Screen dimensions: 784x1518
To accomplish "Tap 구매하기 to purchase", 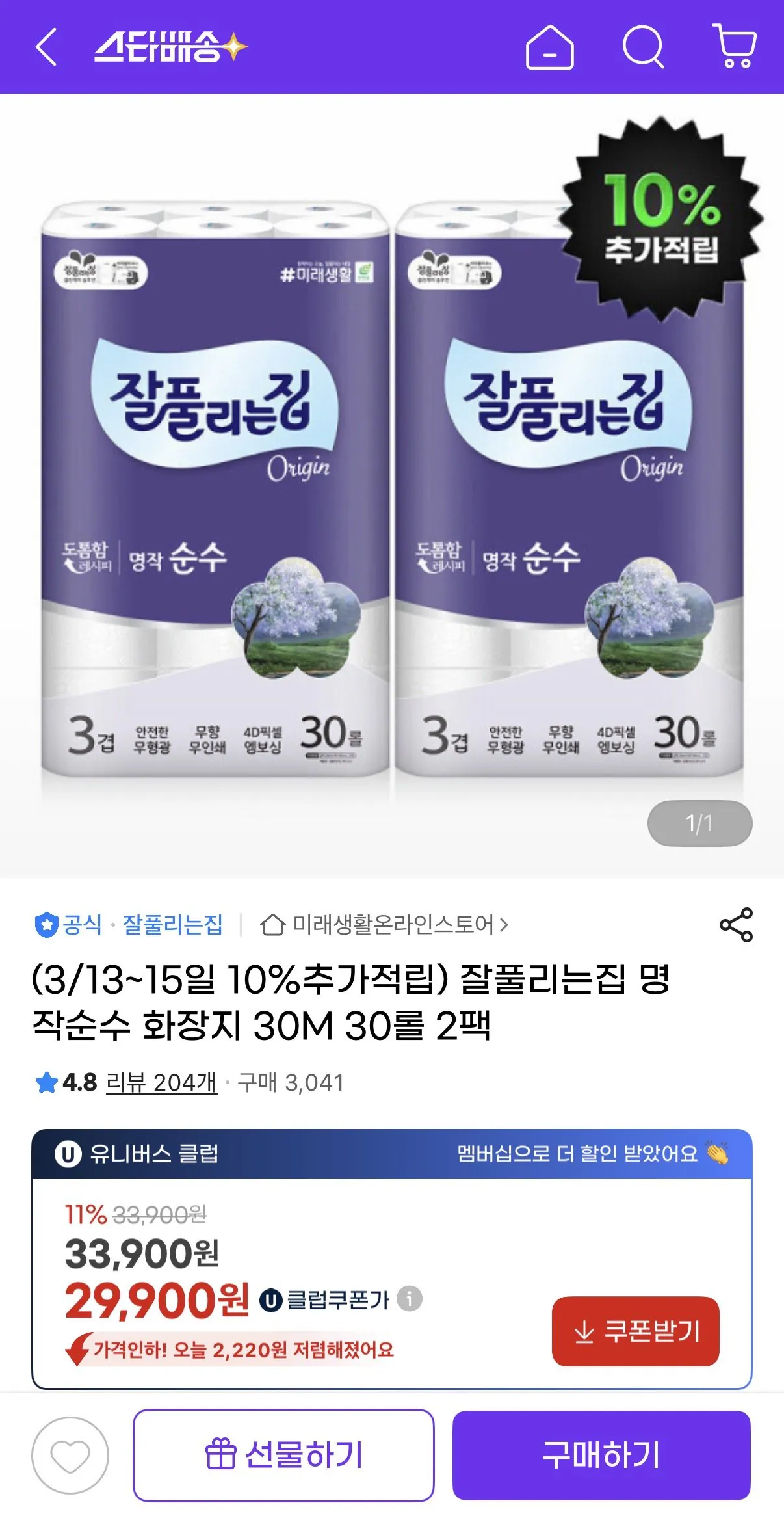I will [601, 1456].
